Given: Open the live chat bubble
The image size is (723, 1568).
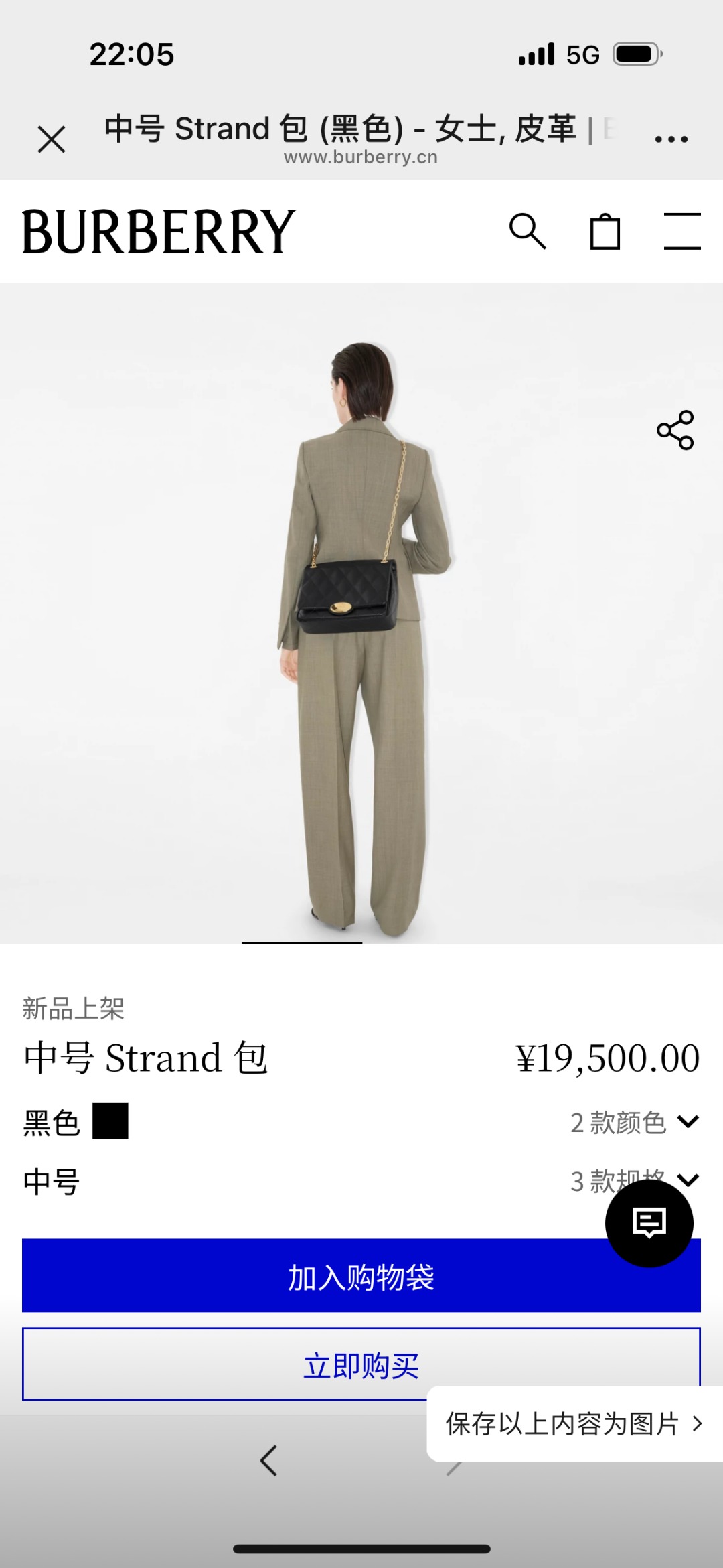Looking at the screenshot, I should tap(649, 1223).
